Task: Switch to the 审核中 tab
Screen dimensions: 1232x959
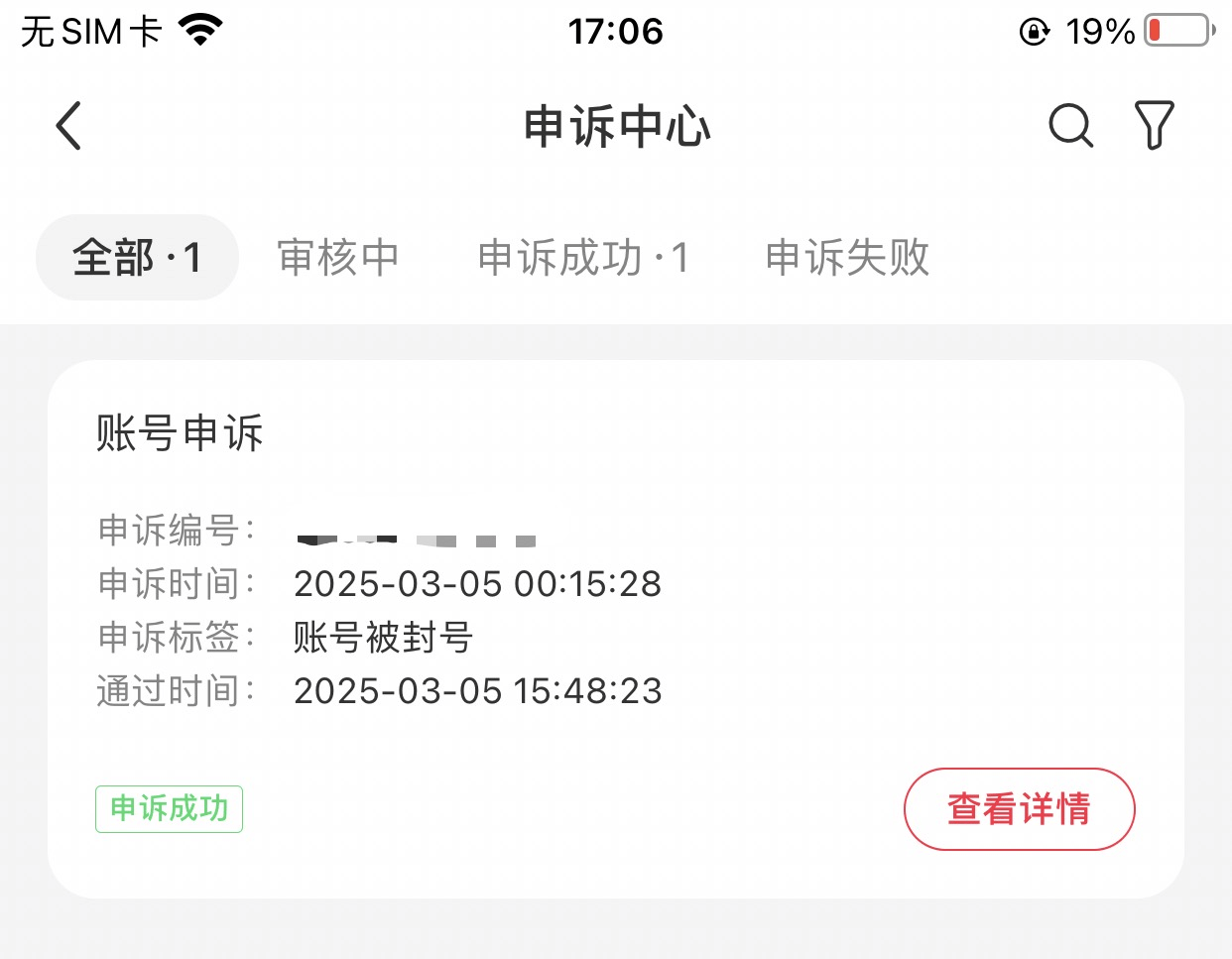Action: [337, 258]
